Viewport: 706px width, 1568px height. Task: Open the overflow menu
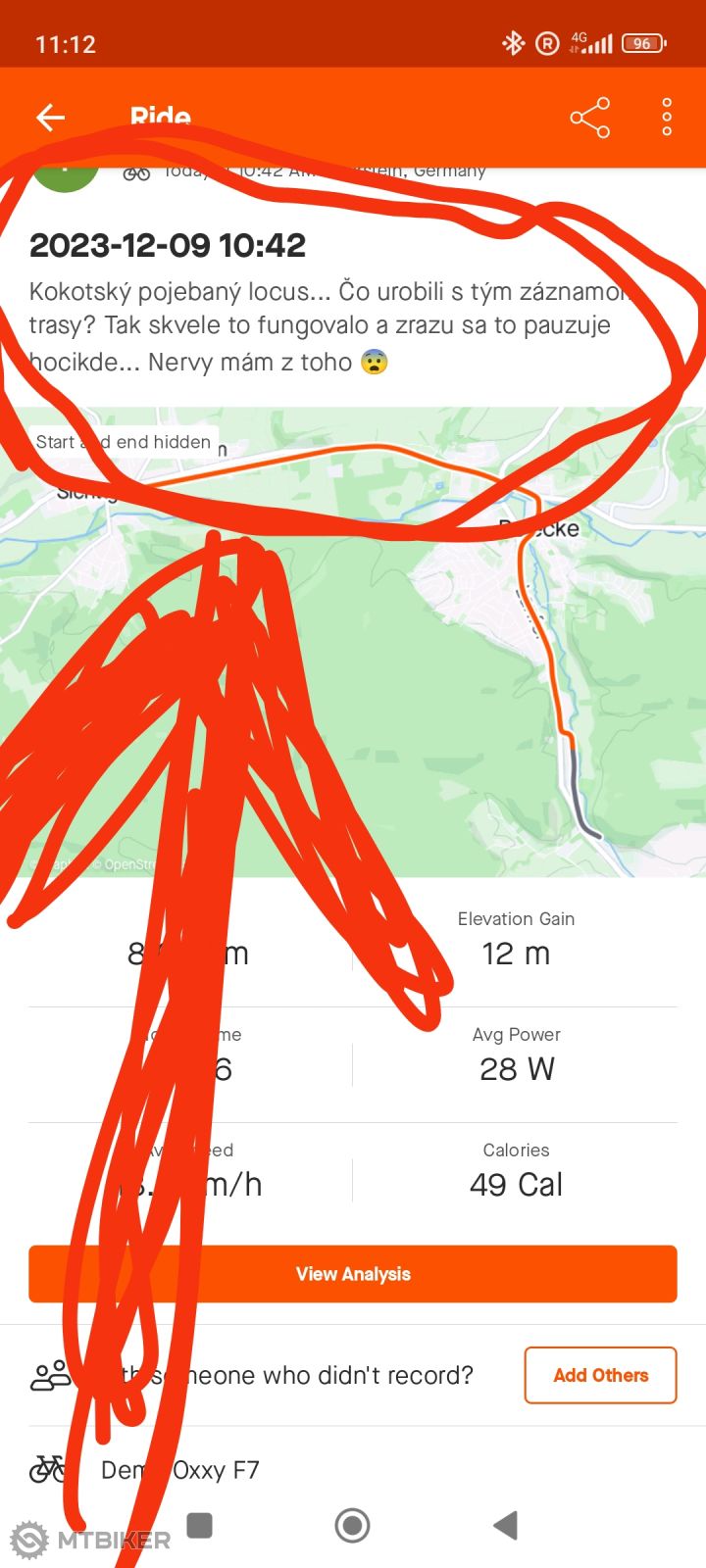(x=667, y=118)
